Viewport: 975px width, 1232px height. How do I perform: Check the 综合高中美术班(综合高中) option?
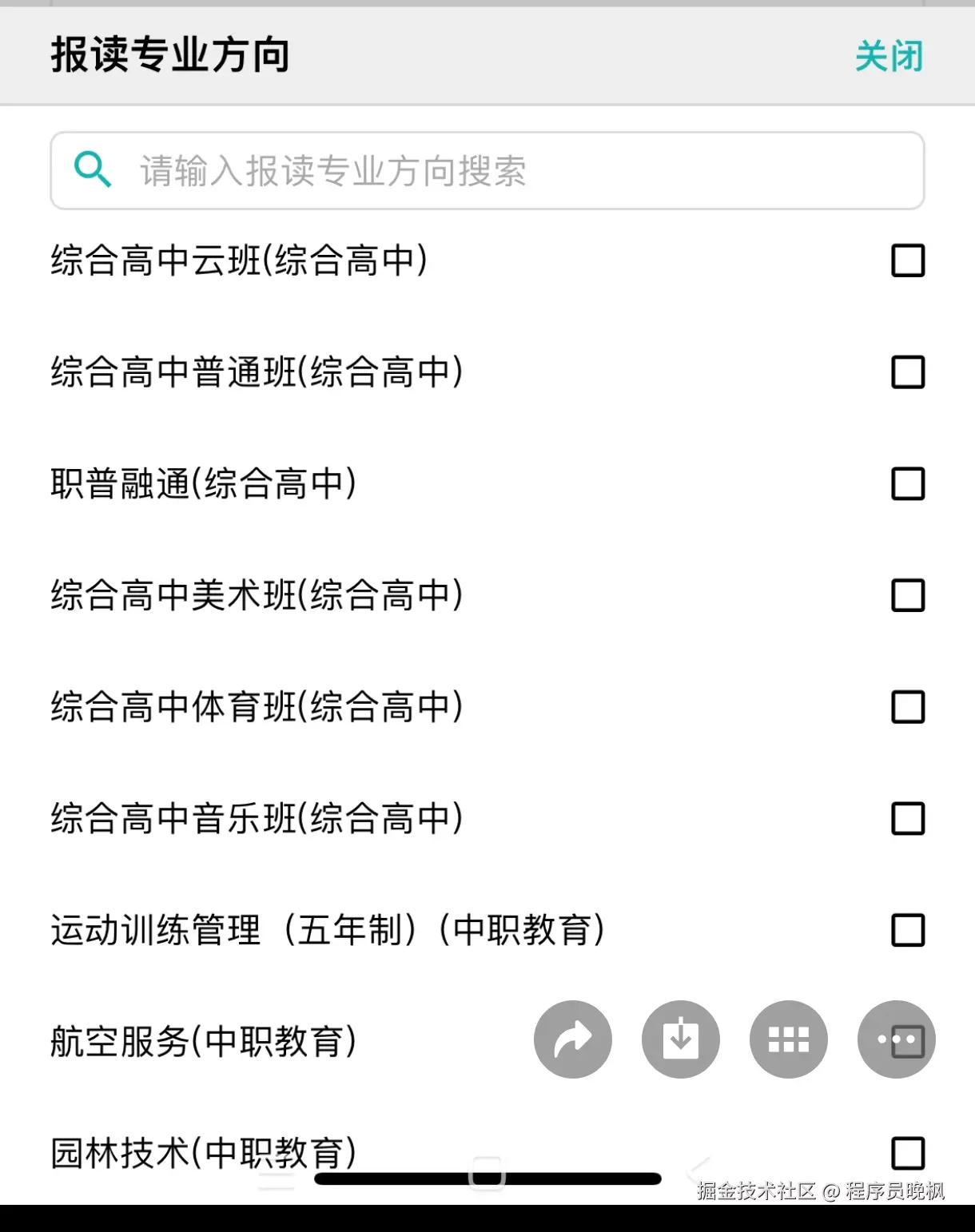click(x=905, y=594)
